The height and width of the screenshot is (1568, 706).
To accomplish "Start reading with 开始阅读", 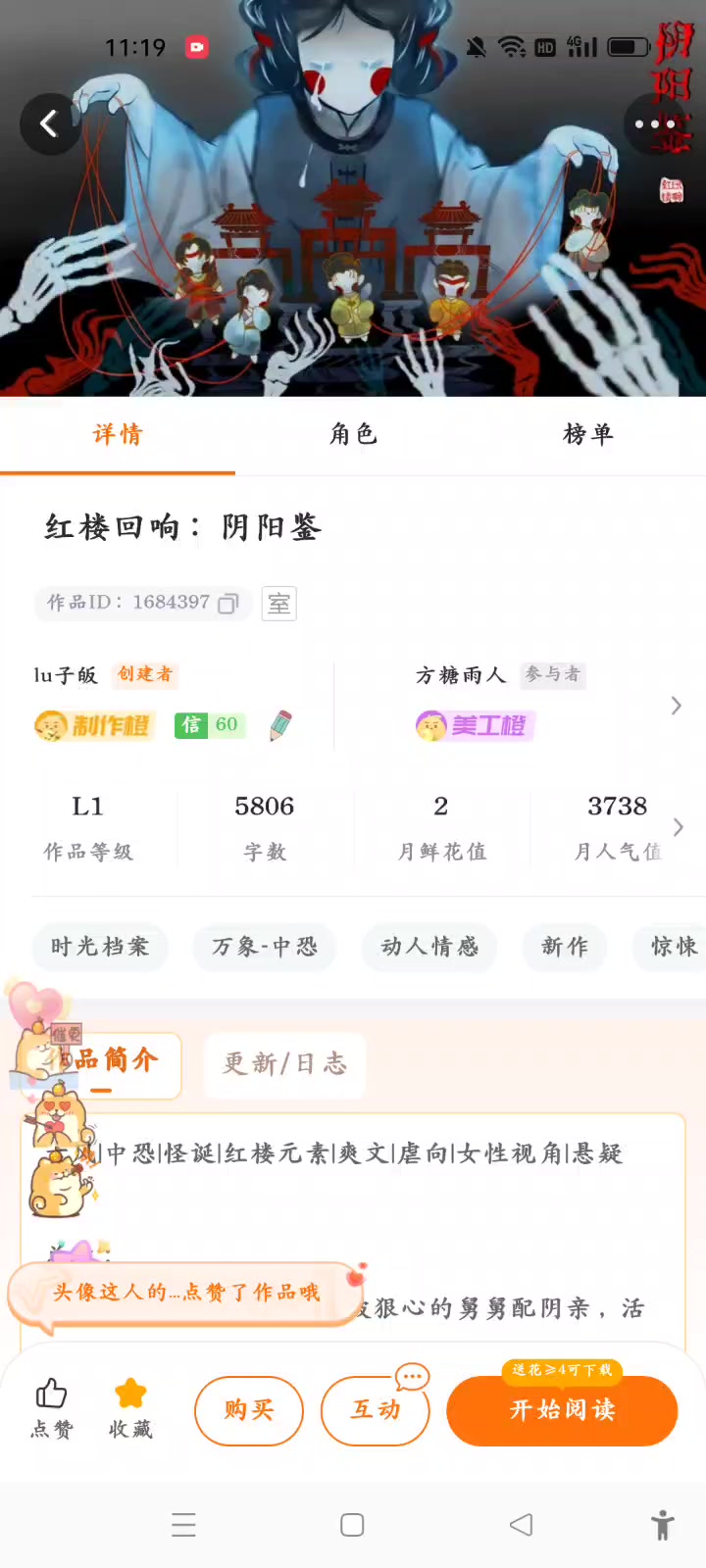I will coord(562,1410).
